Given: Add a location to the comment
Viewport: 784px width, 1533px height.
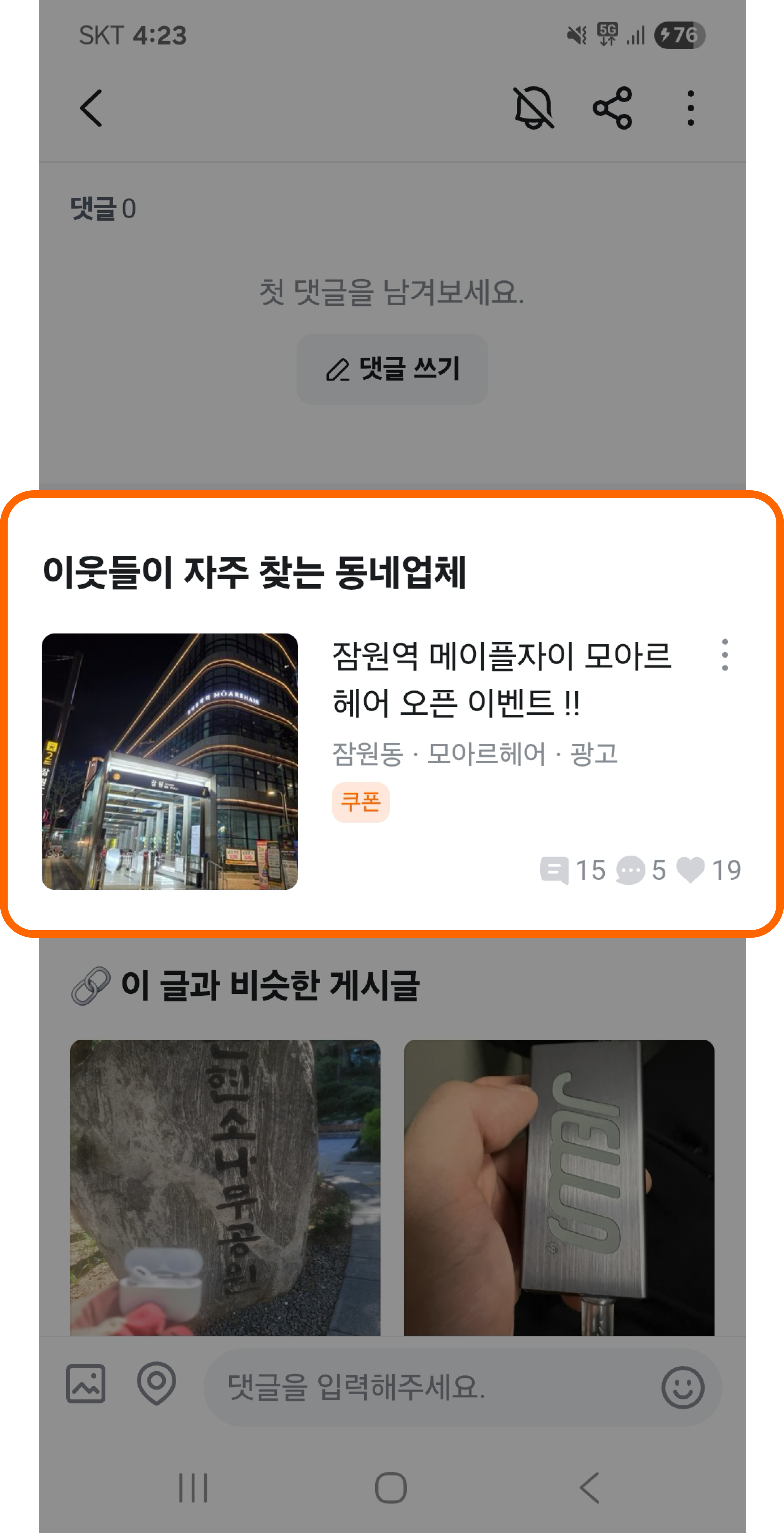Looking at the screenshot, I should pos(156,1384).
